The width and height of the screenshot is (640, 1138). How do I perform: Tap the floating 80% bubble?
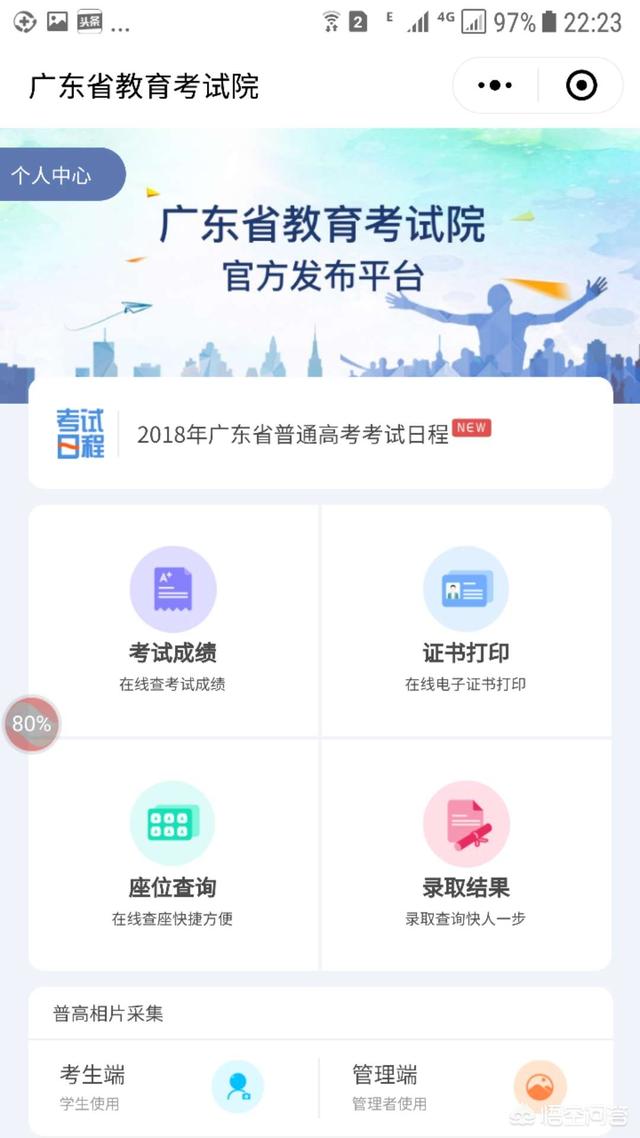coord(31,724)
